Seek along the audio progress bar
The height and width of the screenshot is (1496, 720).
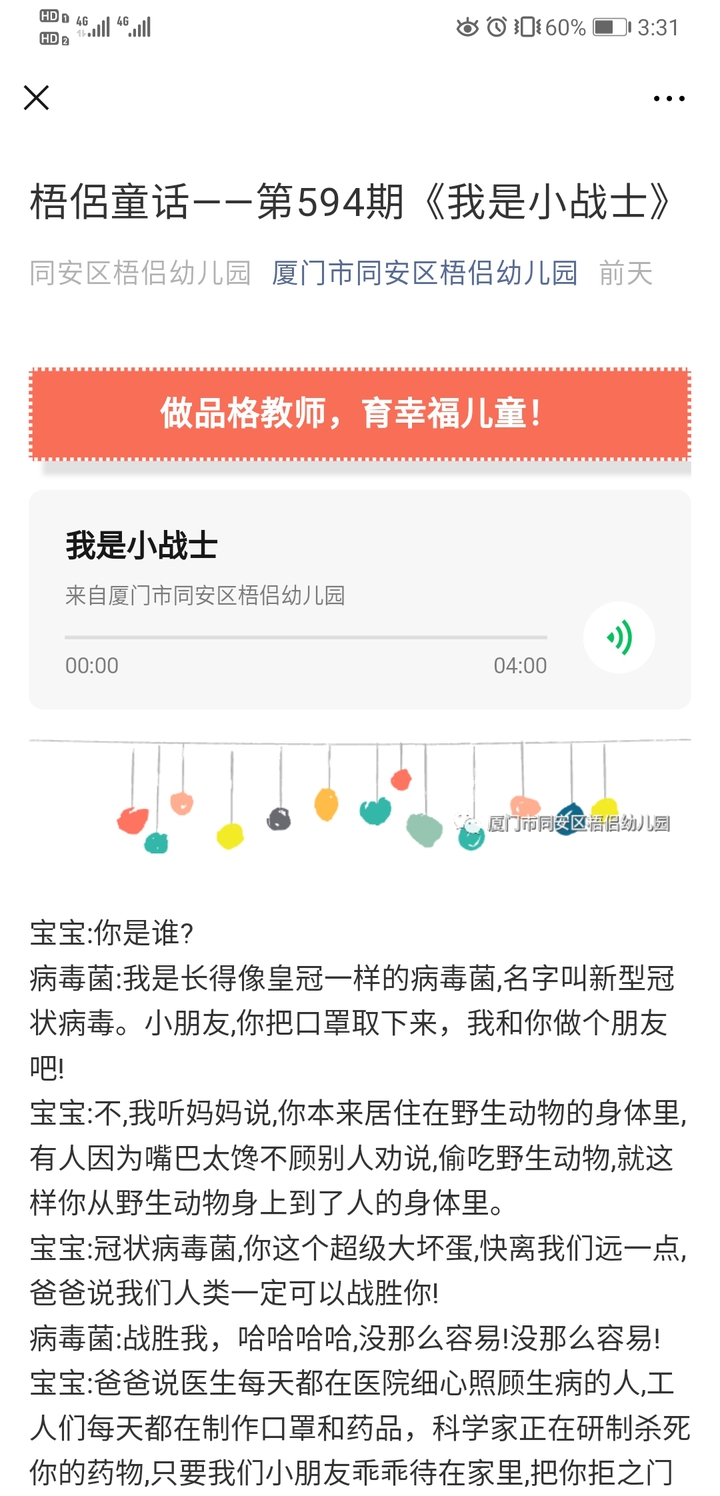[x=305, y=637]
